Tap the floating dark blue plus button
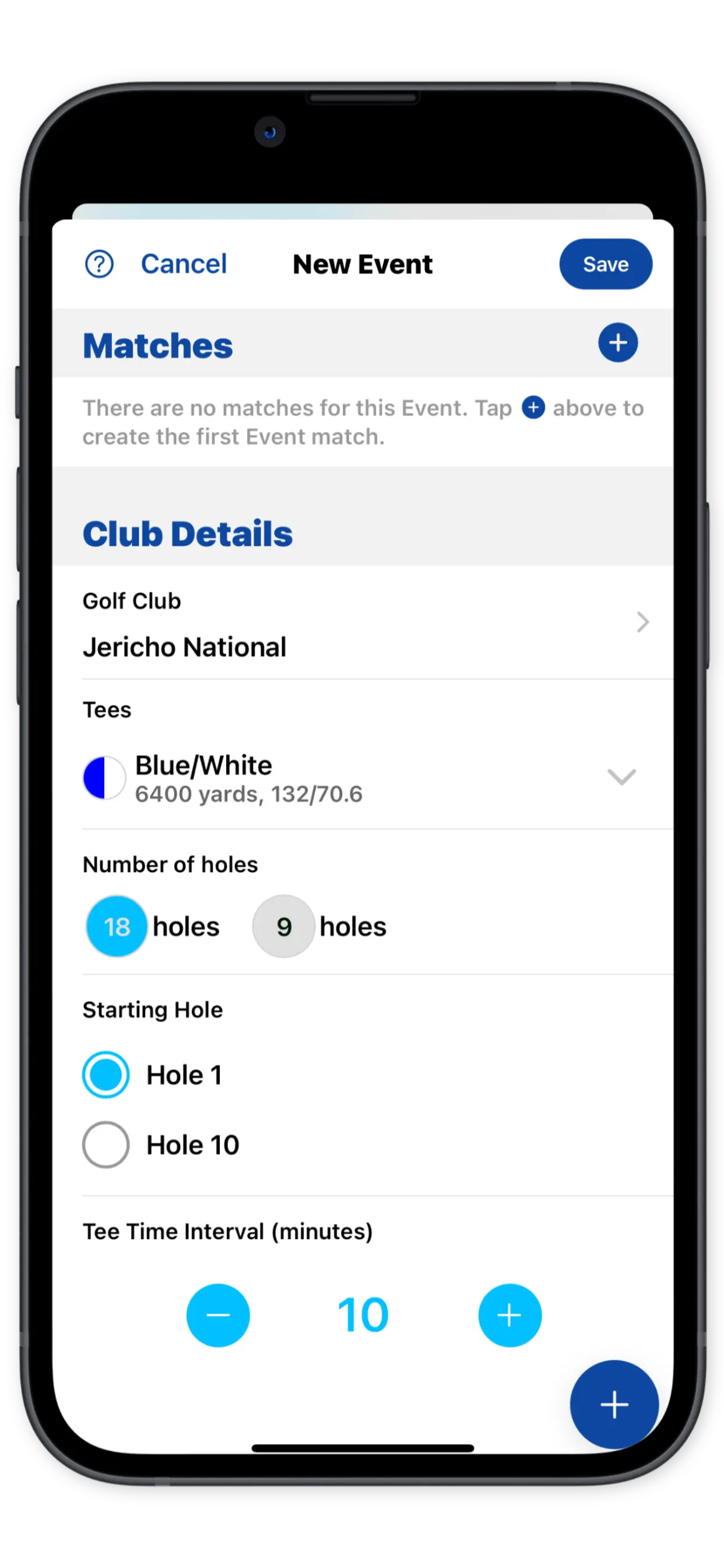The height and width of the screenshot is (1568, 724). [614, 1404]
